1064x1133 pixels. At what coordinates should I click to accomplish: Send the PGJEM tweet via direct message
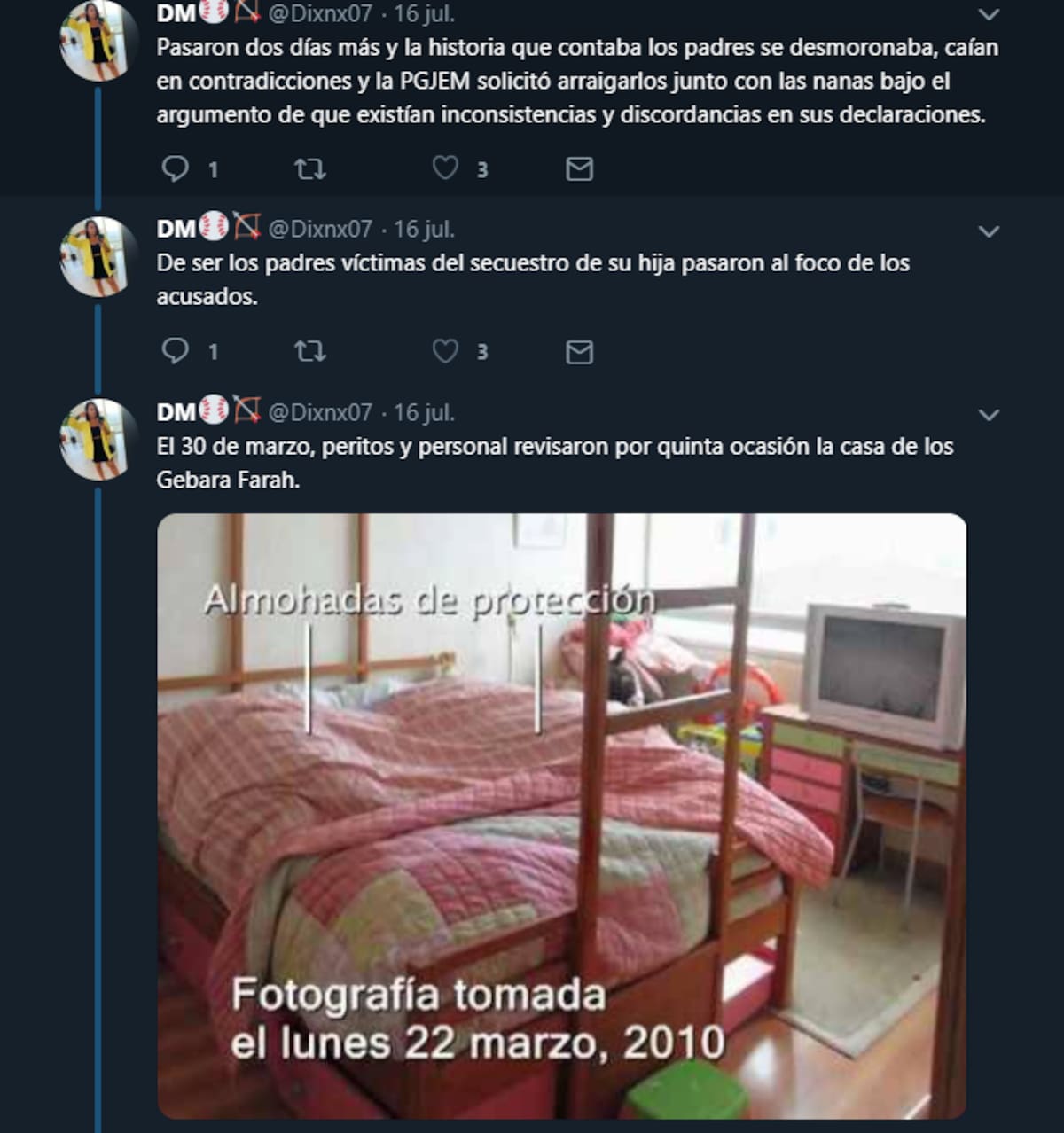[x=579, y=168]
